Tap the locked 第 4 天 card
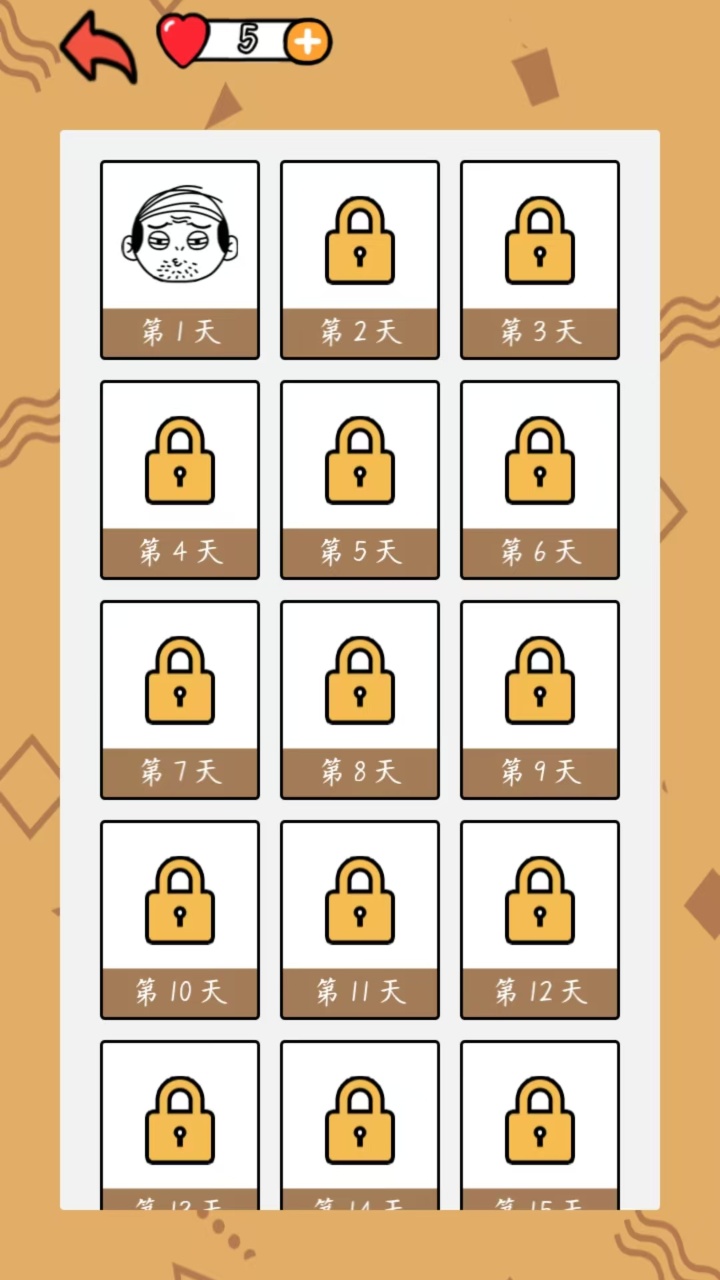The image size is (720, 1280). [x=180, y=479]
